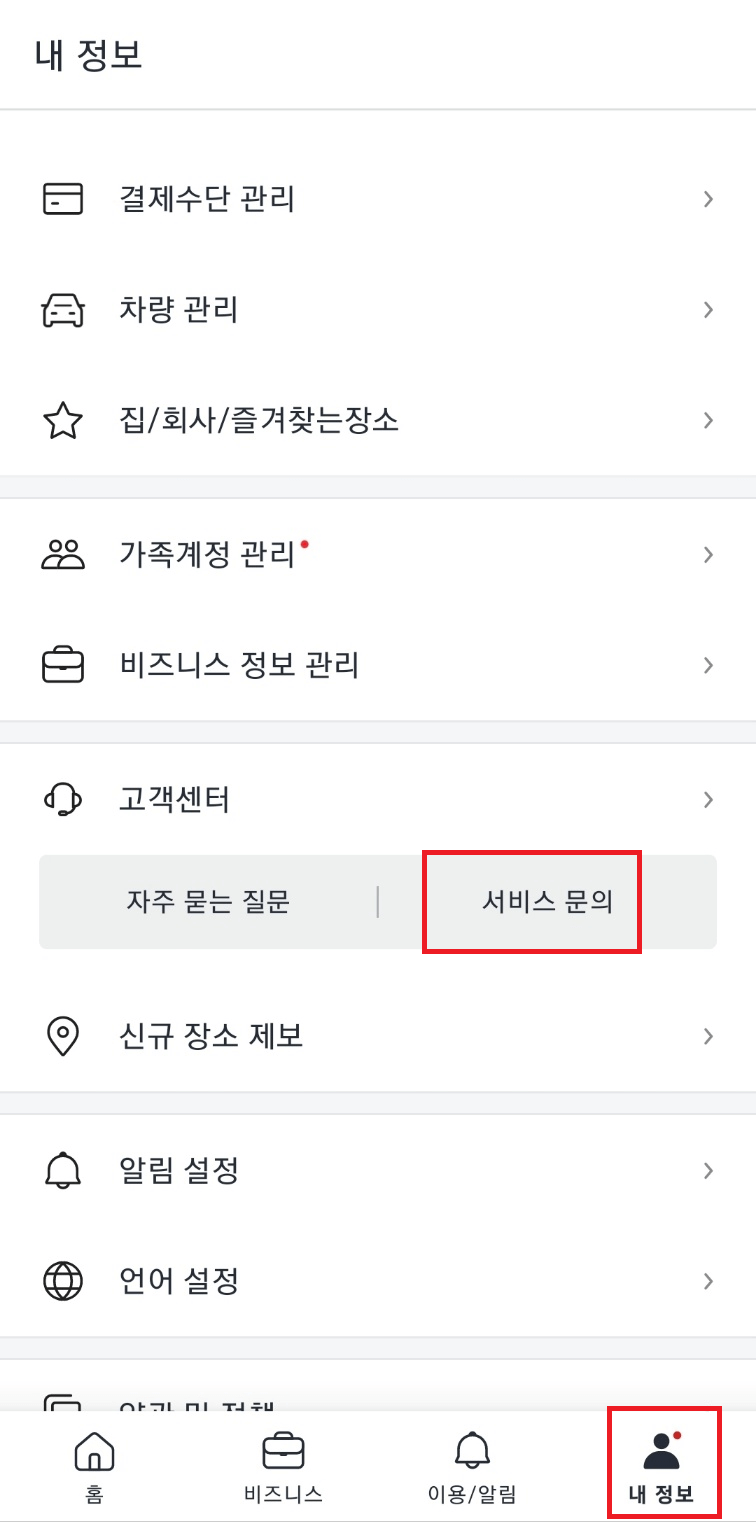
Task: Expand the 언어 설정 row arrow
Action: click(708, 1281)
